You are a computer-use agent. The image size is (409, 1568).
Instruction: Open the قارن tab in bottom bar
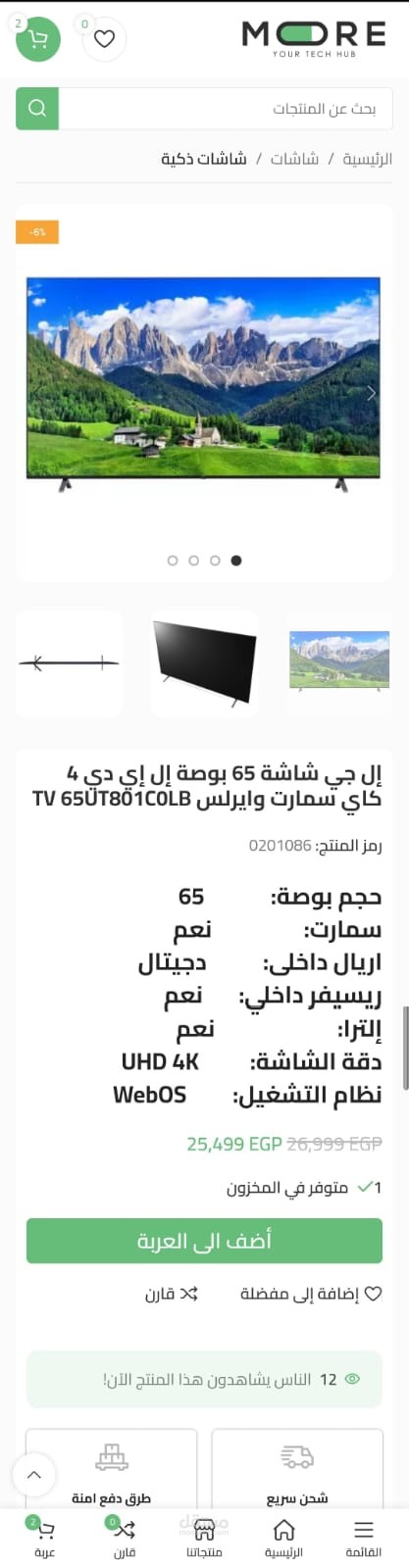[x=125, y=1538]
